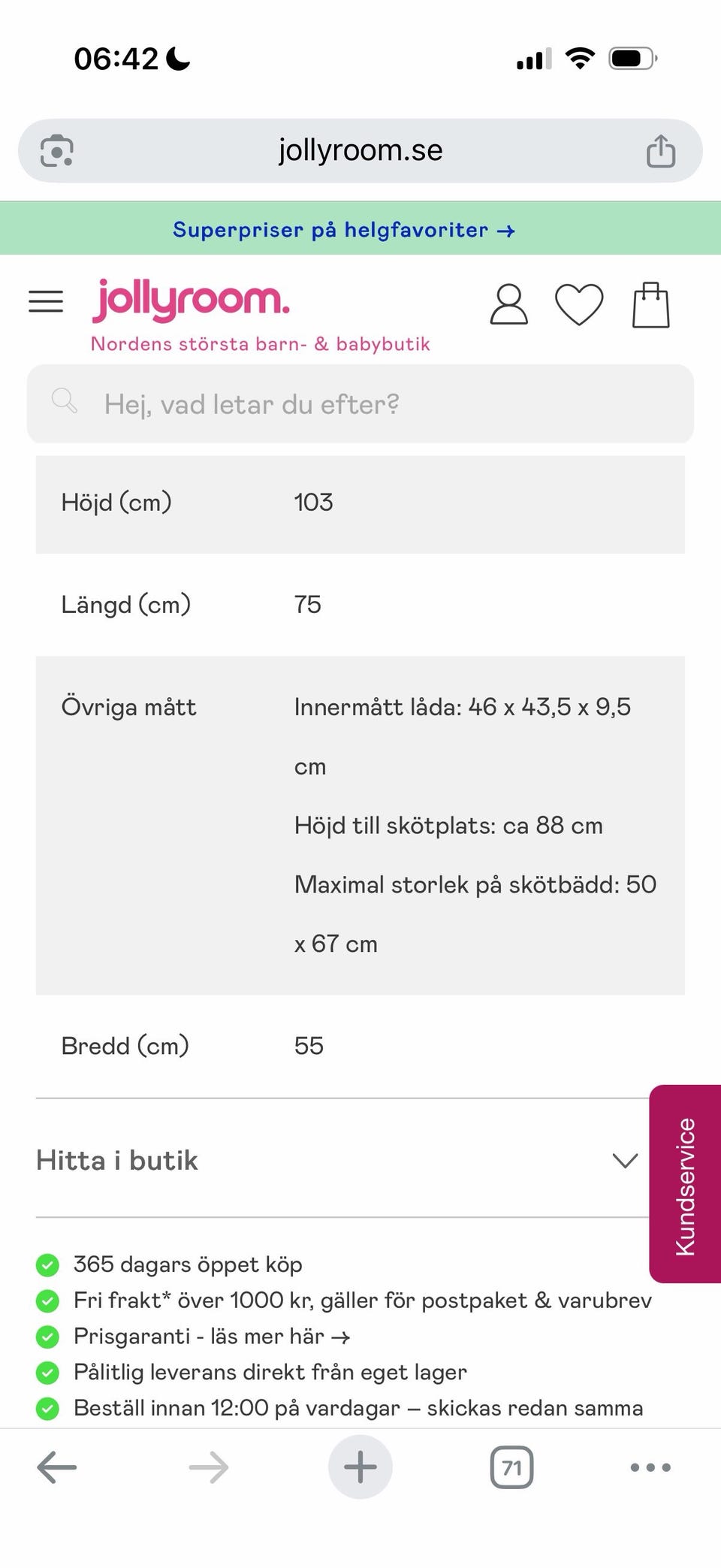Go forward using the browser arrow

208,1467
